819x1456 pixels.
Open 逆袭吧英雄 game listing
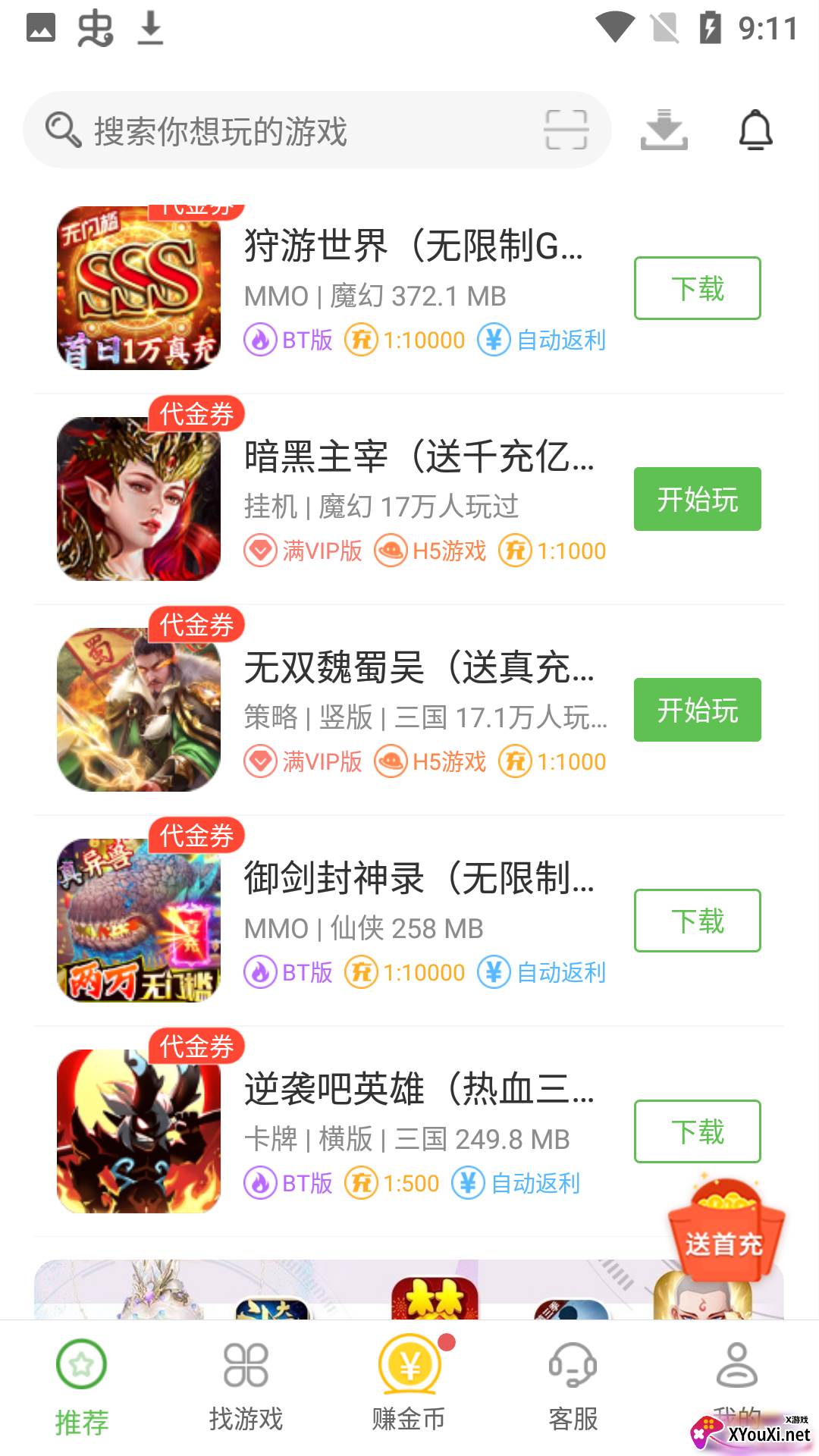pos(419,1090)
